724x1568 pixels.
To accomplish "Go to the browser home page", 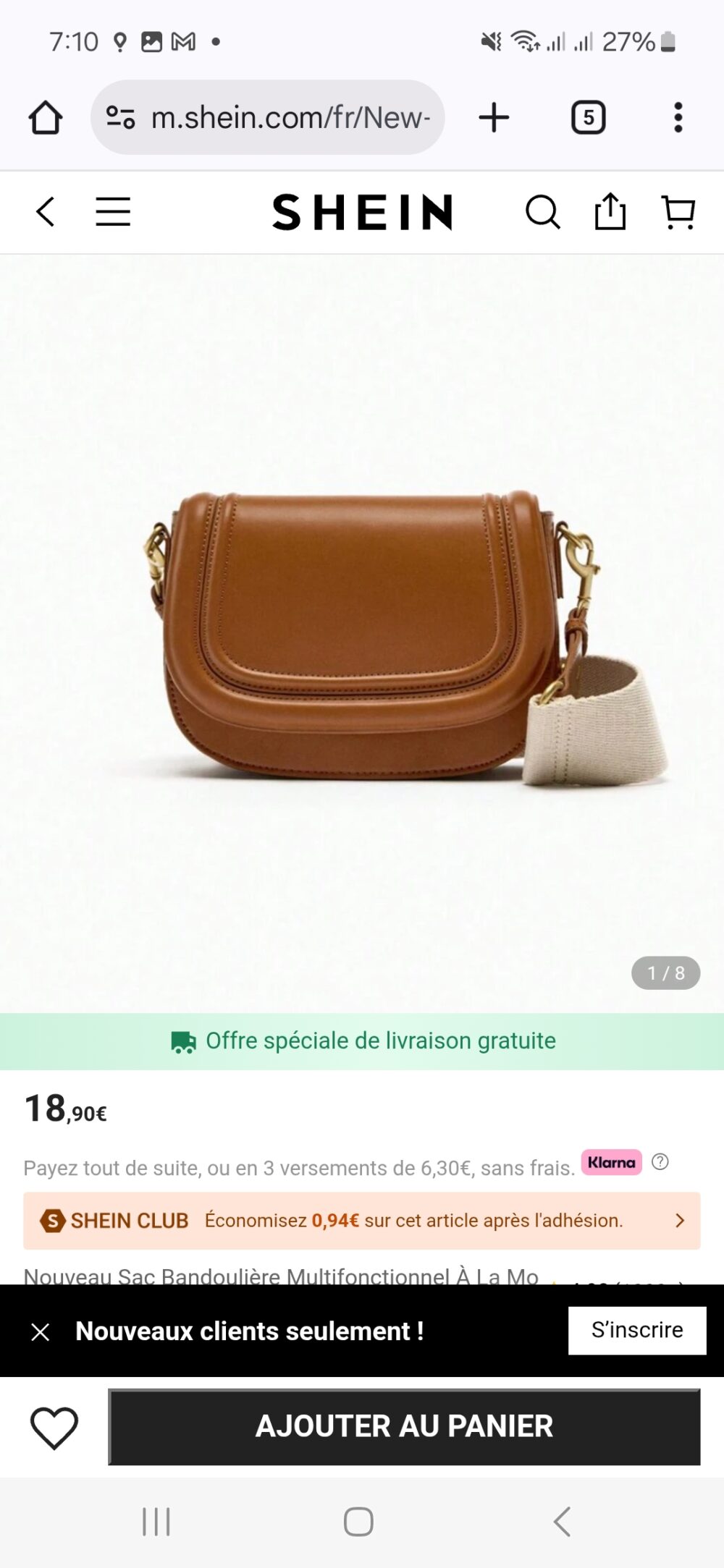I will coord(45,117).
